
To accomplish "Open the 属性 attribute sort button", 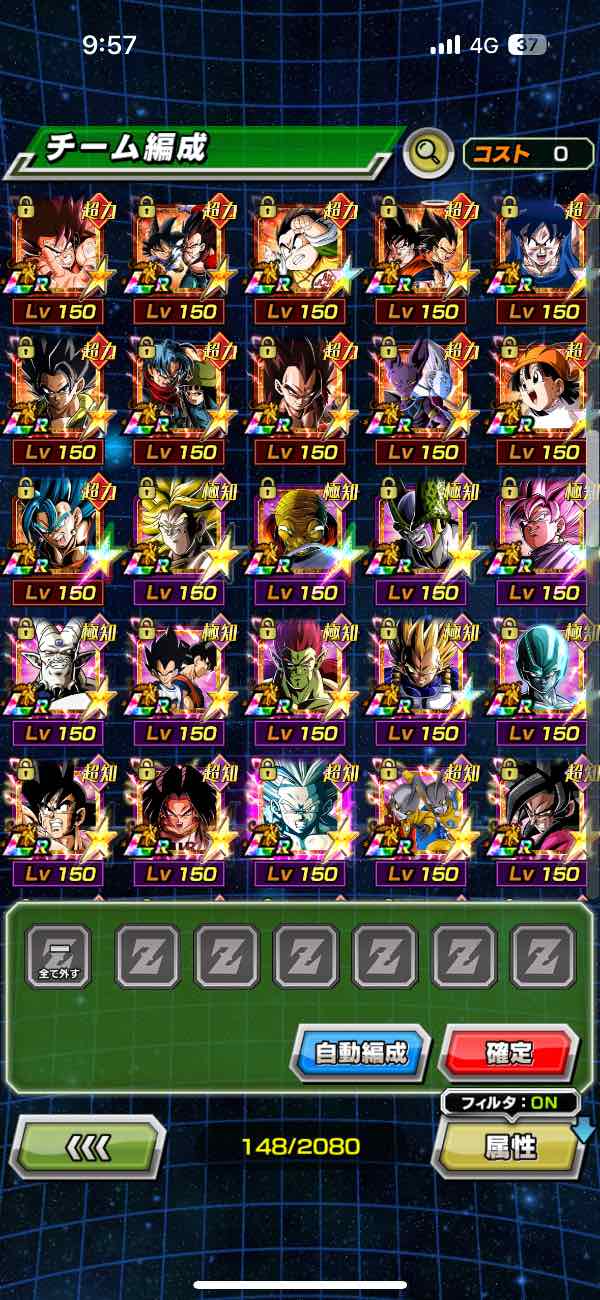I will pyautogui.click(x=510, y=1147).
